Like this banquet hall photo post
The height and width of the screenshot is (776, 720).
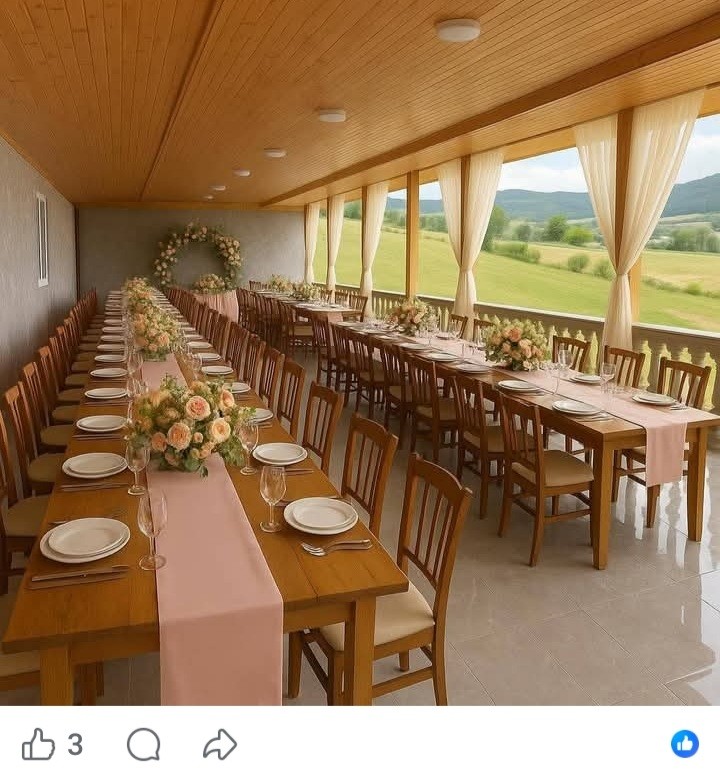coord(38,744)
